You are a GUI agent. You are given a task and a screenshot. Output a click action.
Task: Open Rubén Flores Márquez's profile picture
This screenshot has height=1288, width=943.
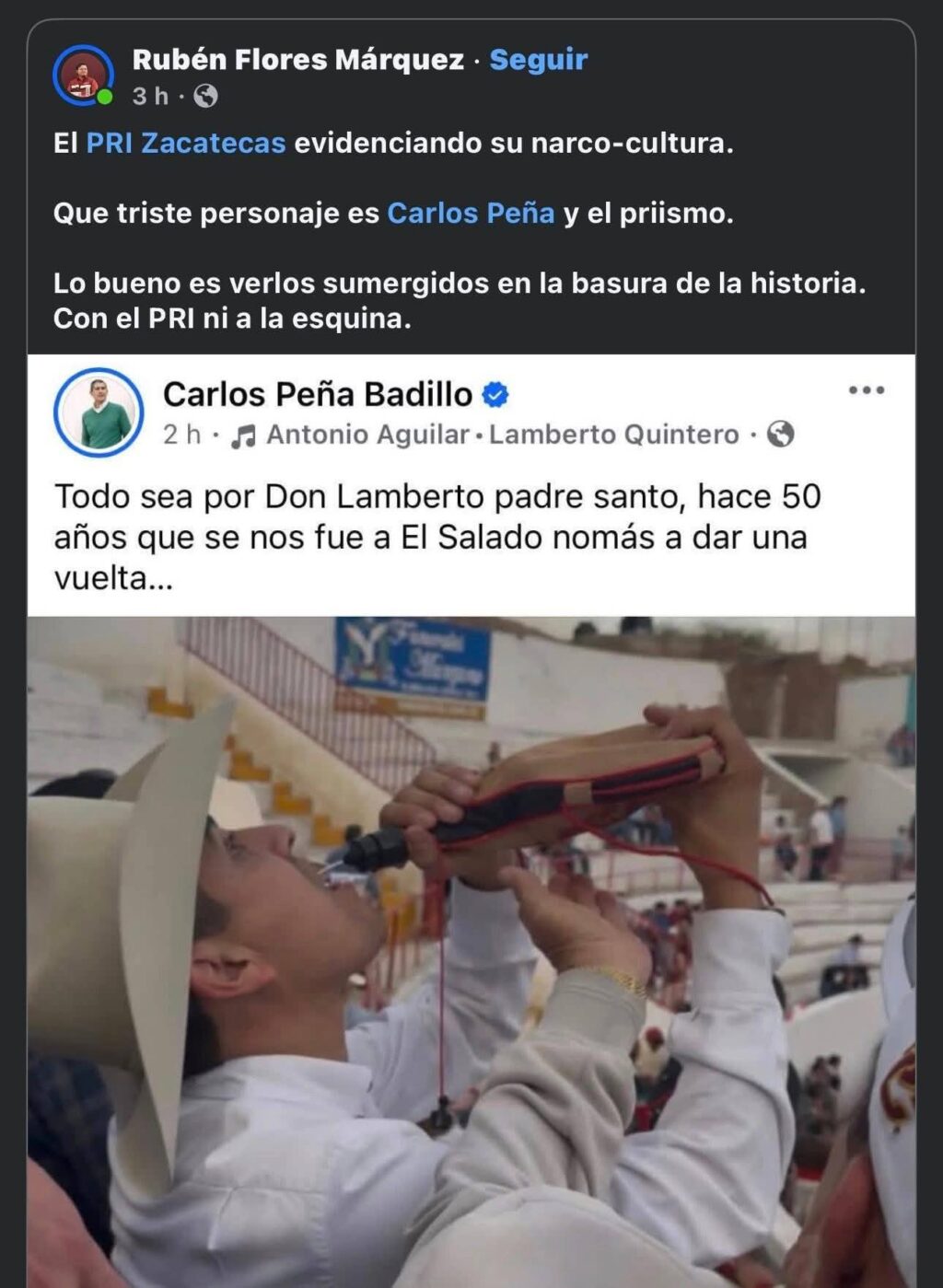[x=83, y=75]
